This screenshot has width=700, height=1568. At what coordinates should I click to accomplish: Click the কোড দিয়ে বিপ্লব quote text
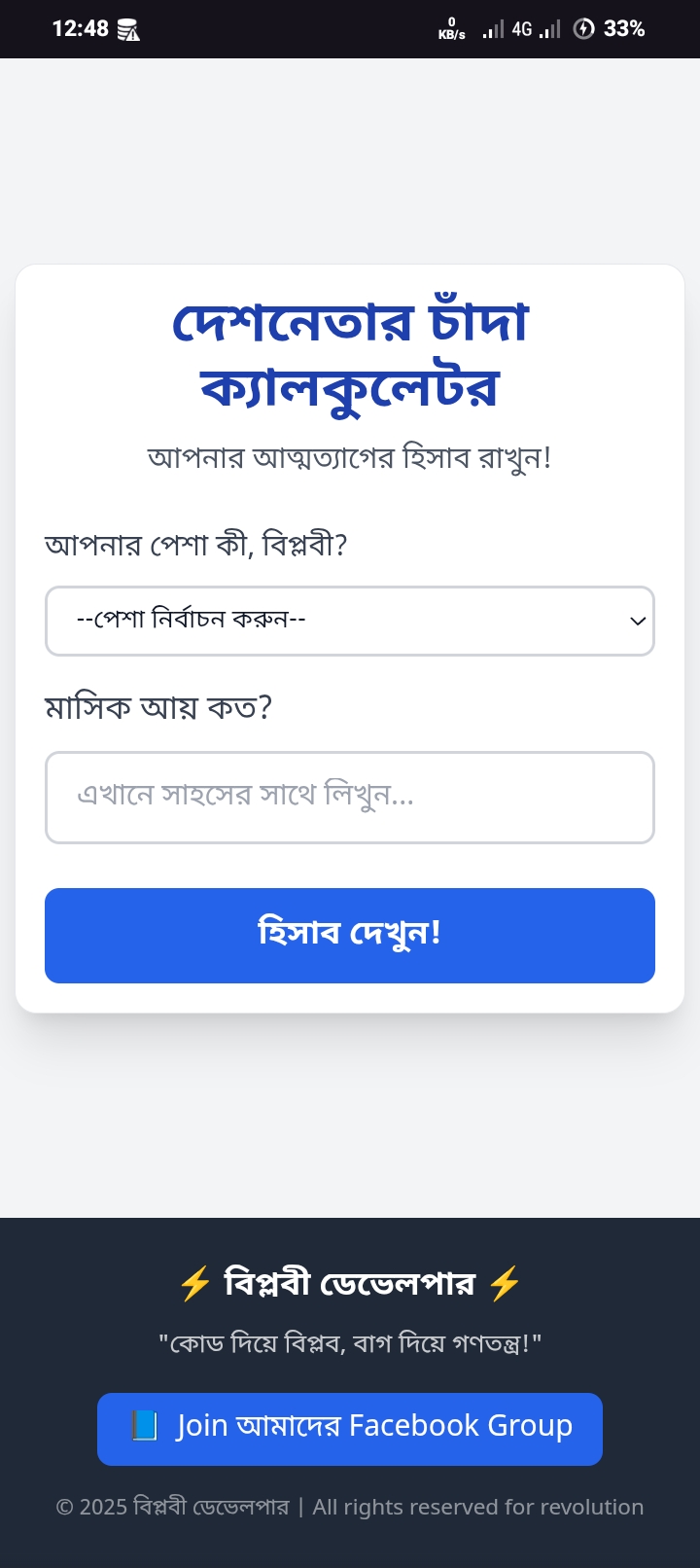point(350,1342)
